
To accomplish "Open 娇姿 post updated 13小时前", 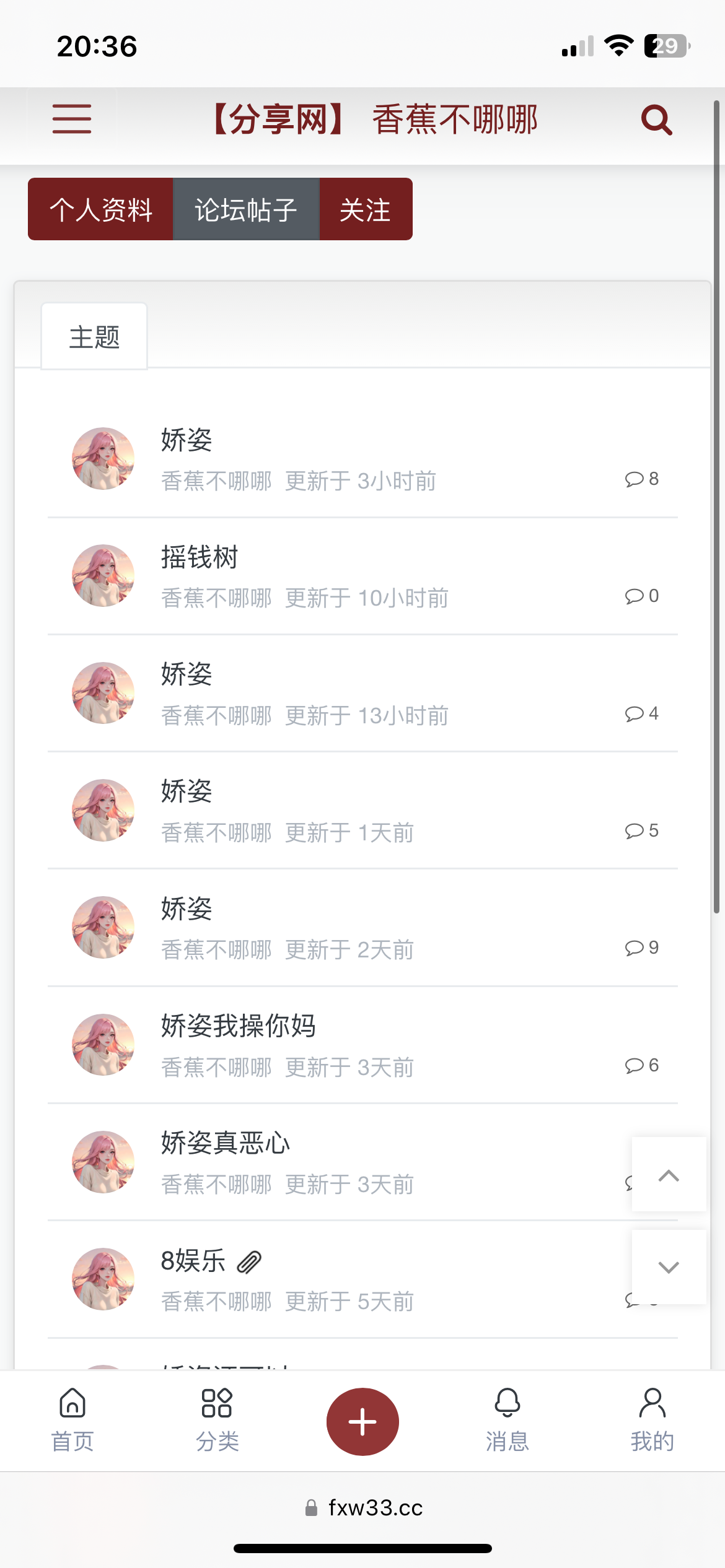I will [x=187, y=674].
